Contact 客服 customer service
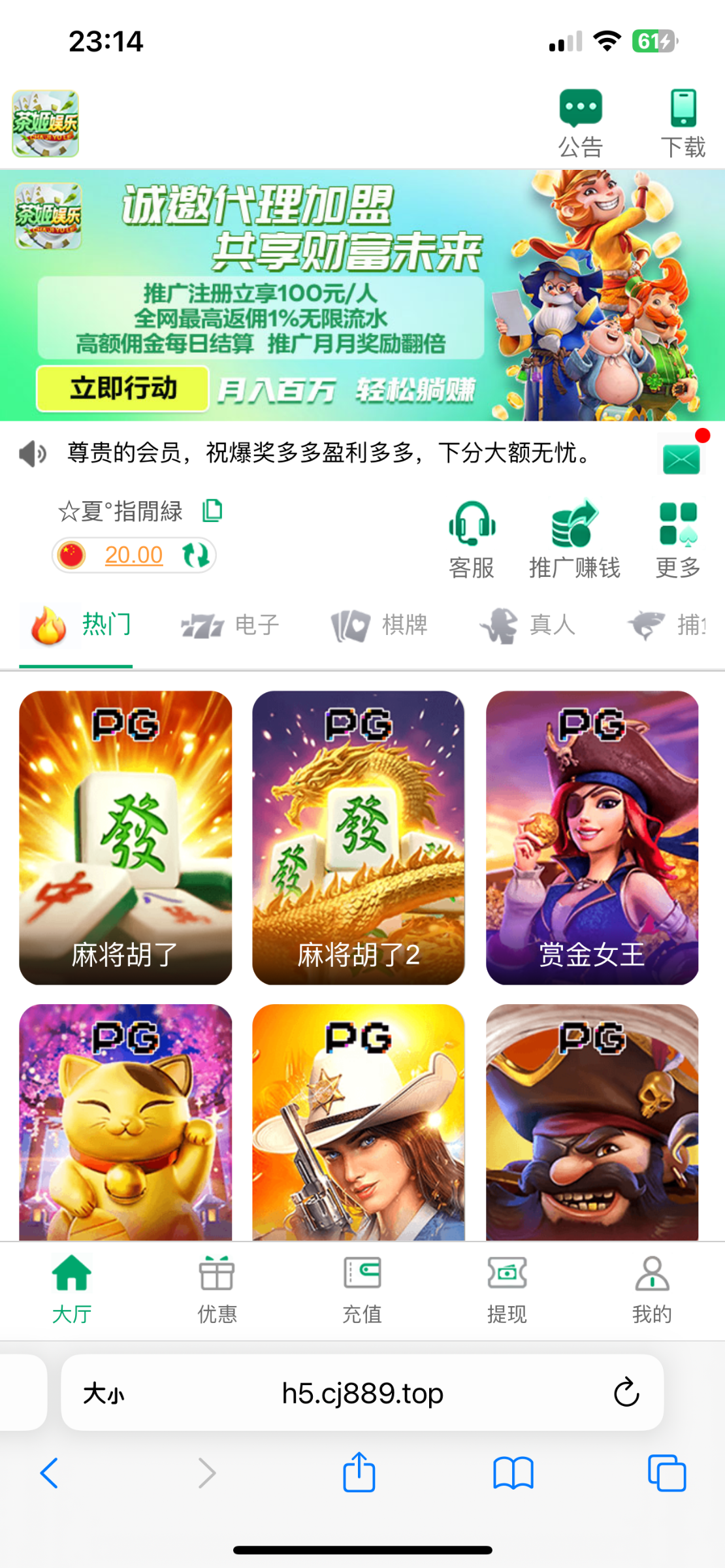725x1568 pixels. [x=472, y=540]
